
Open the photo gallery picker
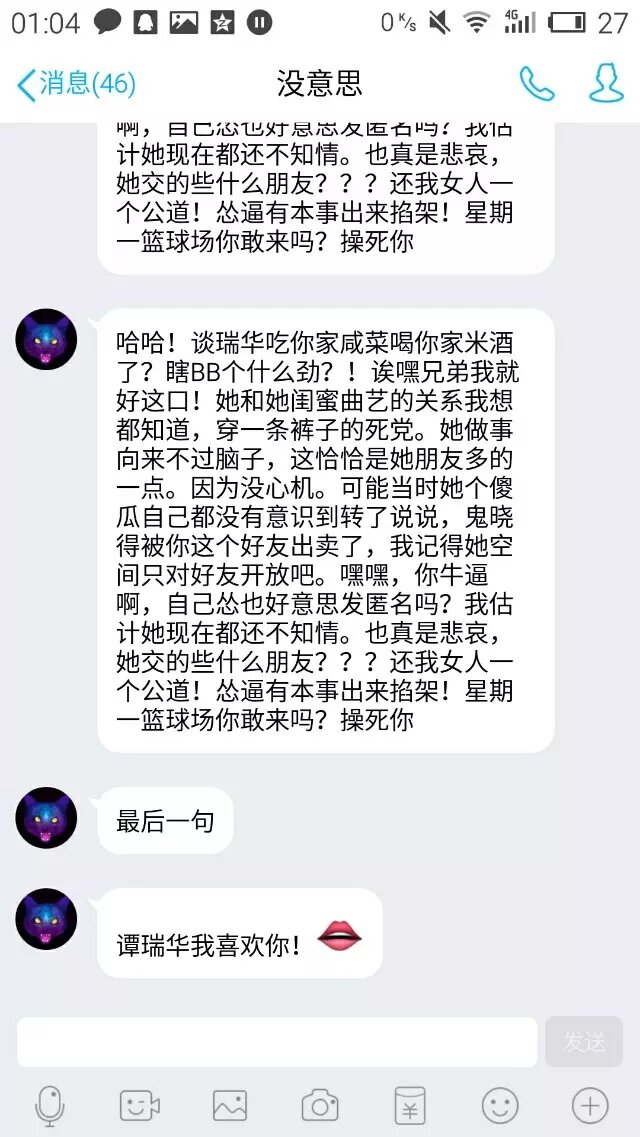pyautogui.click(x=230, y=1105)
